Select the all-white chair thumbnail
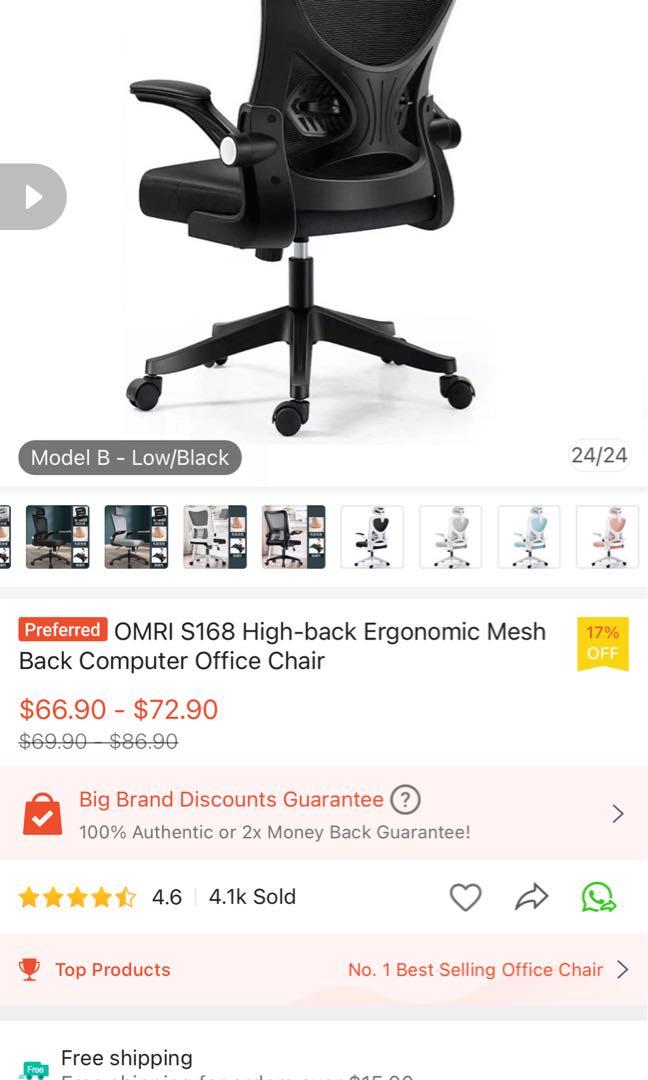648x1080 pixels. [x=450, y=537]
